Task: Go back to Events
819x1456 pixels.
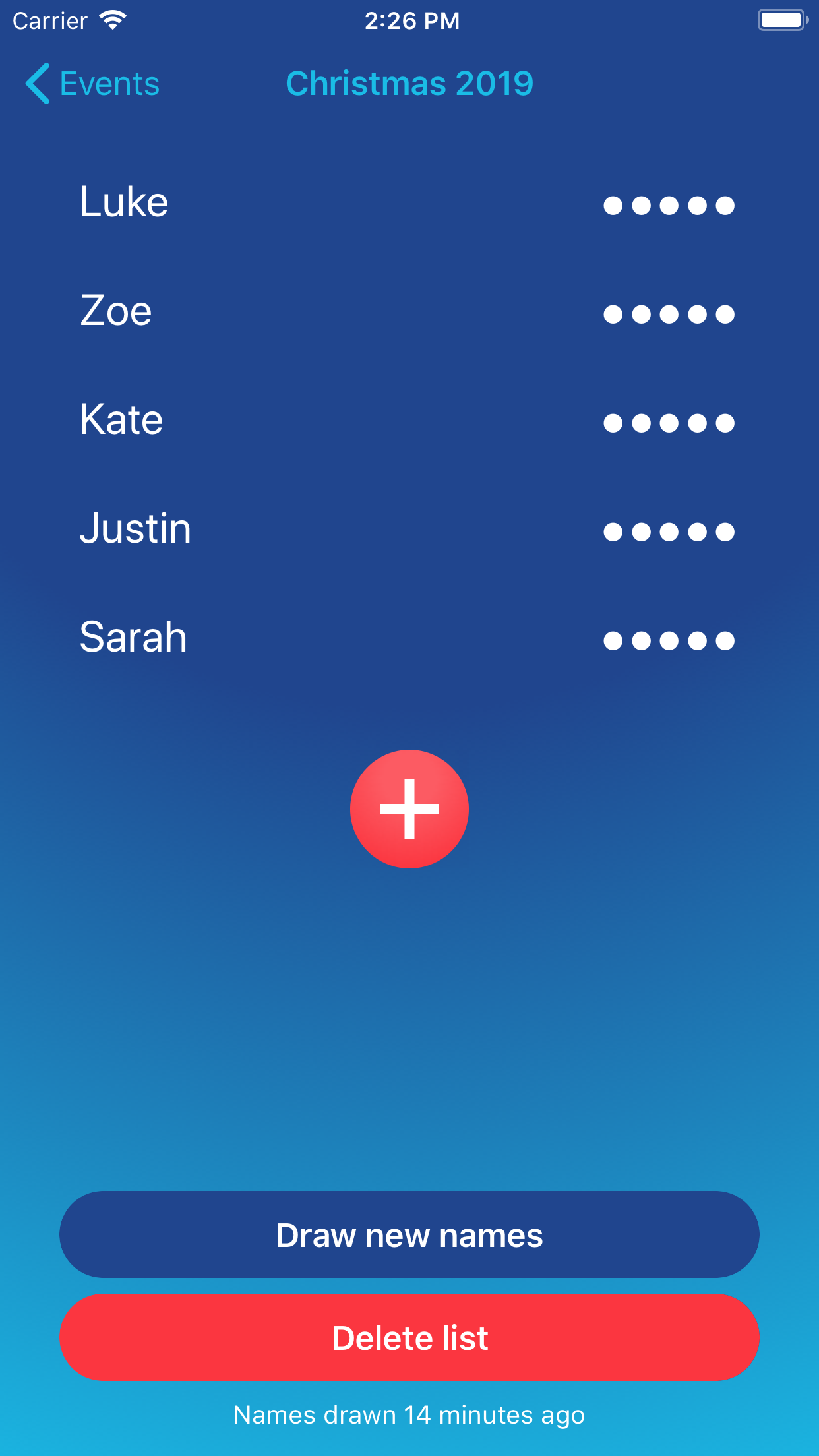Action: point(92,84)
